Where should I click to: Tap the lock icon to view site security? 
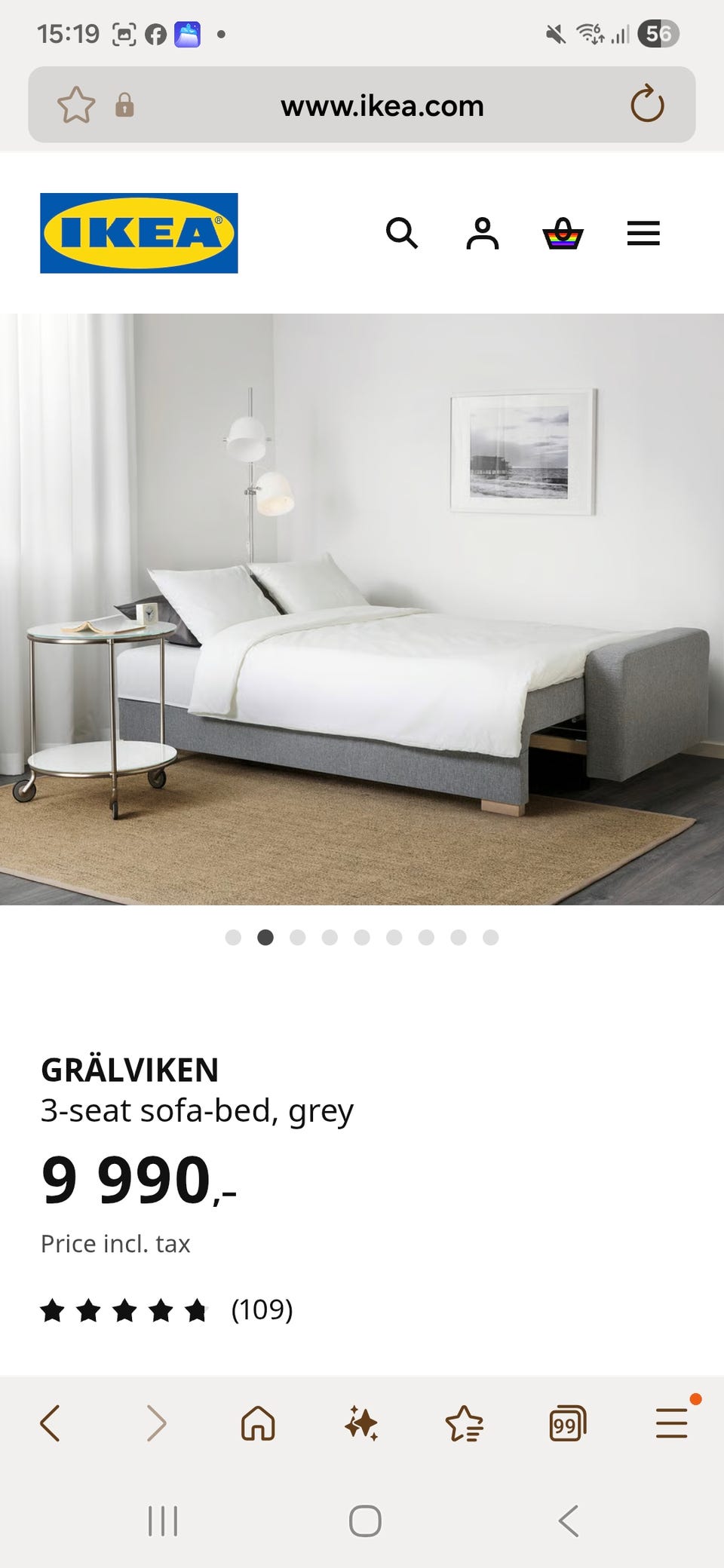(x=125, y=104)
